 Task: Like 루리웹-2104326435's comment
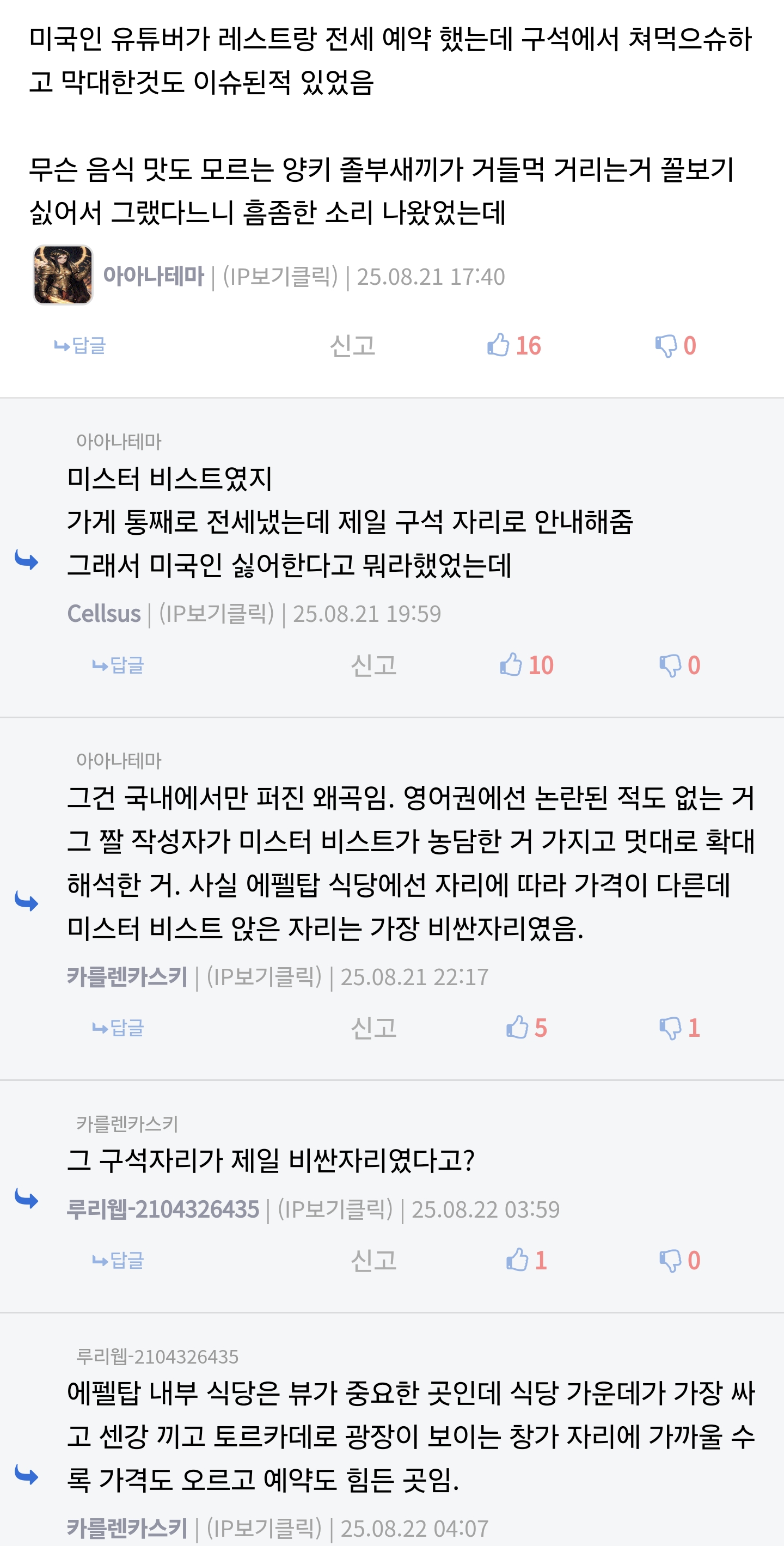click(x=526, y=1260)
